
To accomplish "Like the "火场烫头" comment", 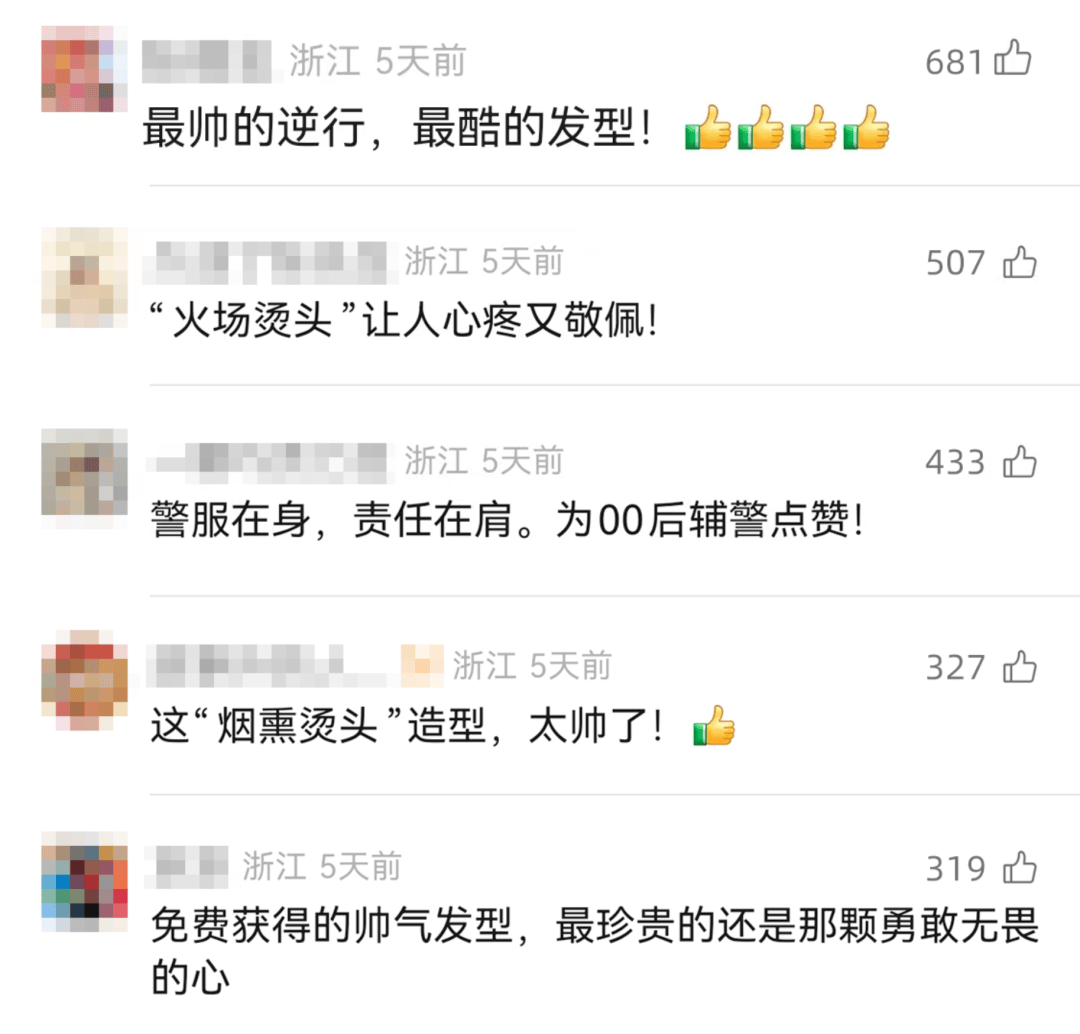I will pyautogui.click(x=1019, y=263).
